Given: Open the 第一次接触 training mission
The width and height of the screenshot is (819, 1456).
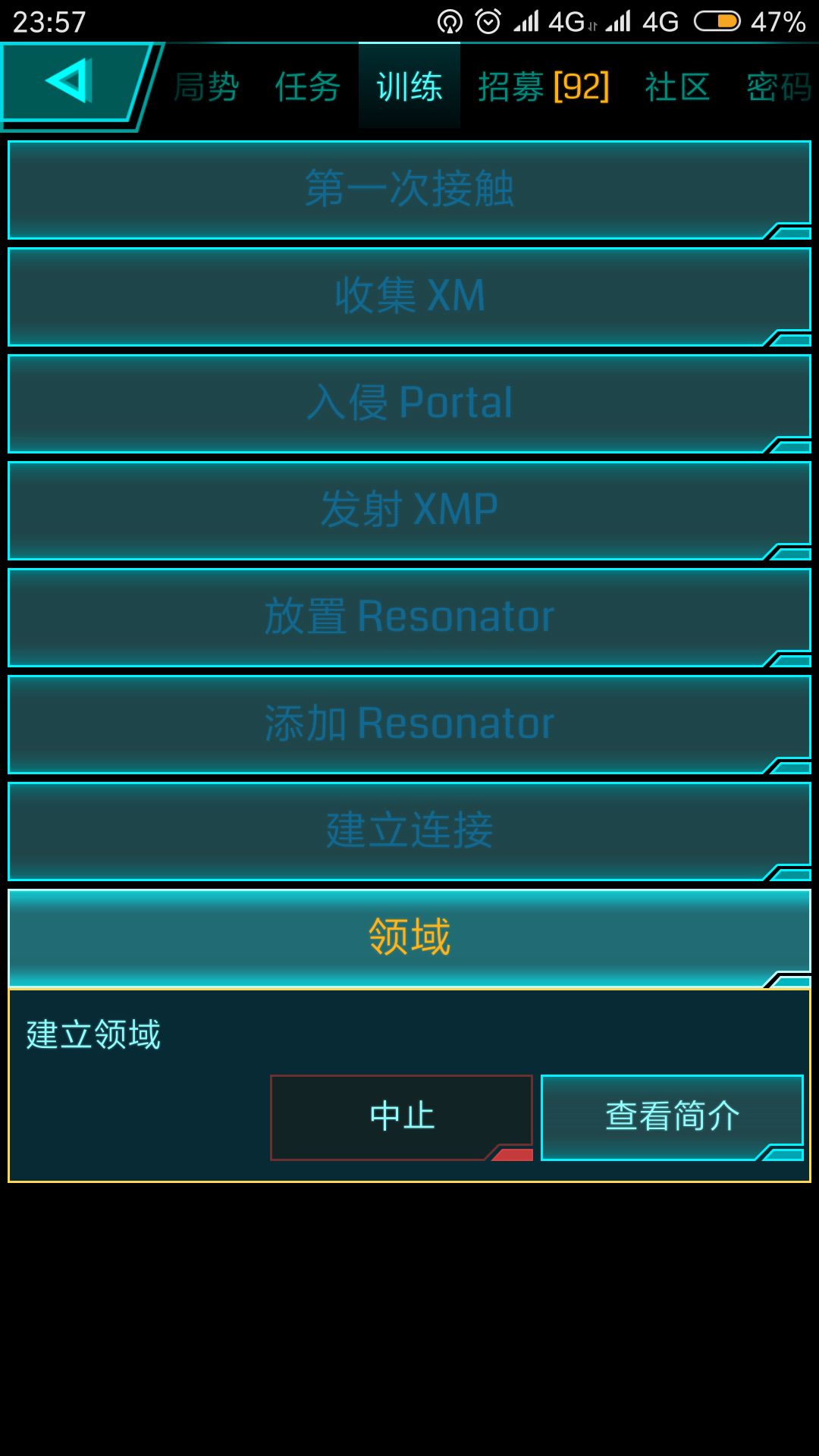Looking at the screenshot, I should pos(409,188).
